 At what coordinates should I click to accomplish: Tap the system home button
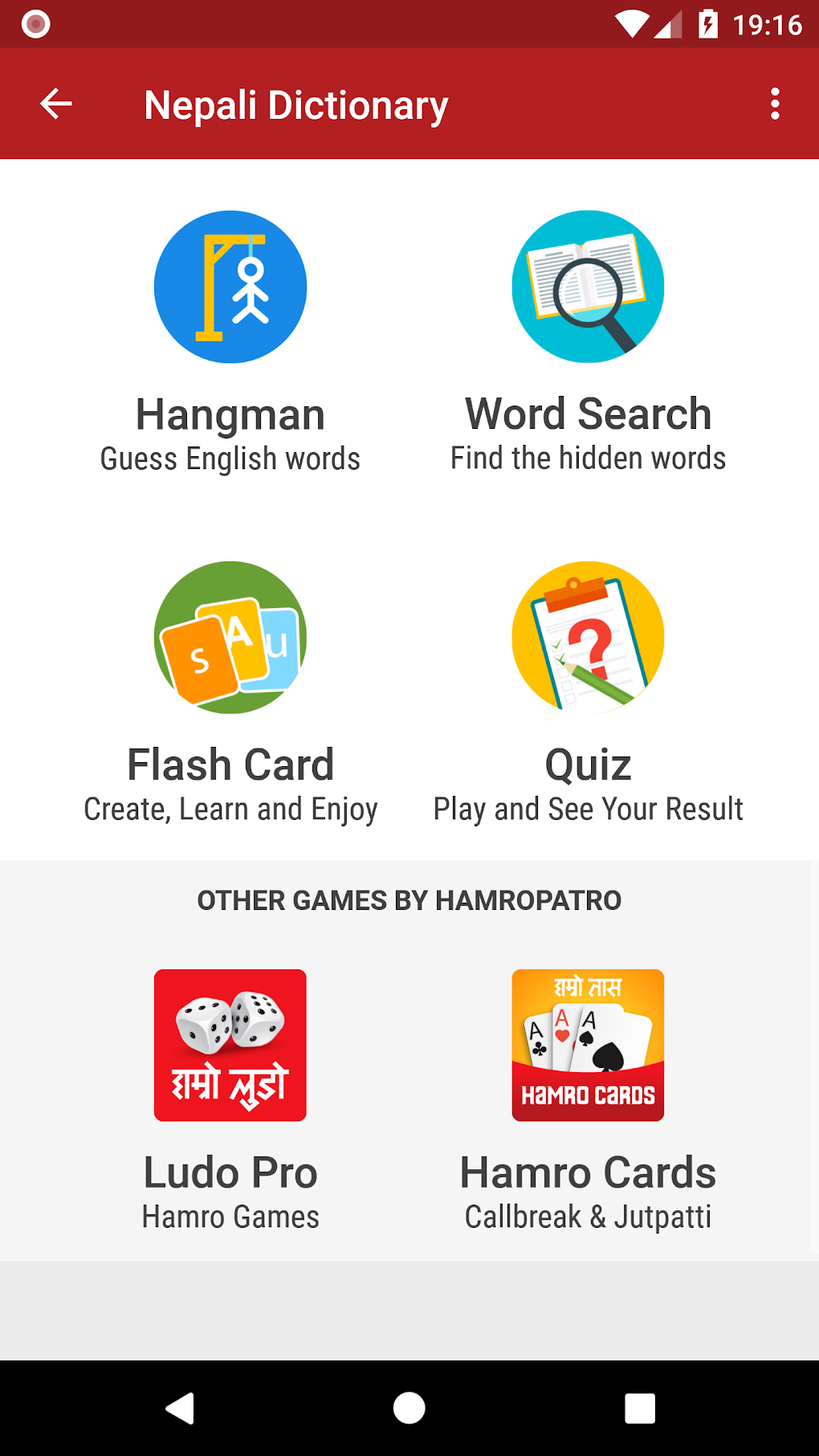(409, 1408)
